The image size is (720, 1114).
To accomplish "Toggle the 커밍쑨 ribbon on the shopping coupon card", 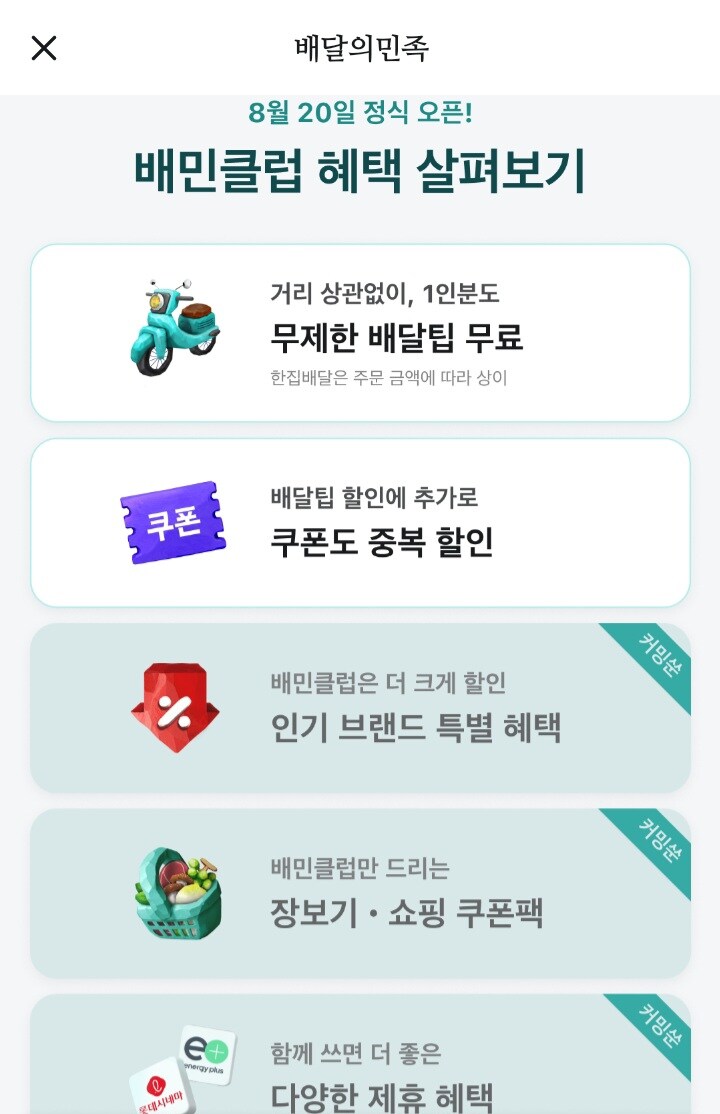I will click(660, 837).
